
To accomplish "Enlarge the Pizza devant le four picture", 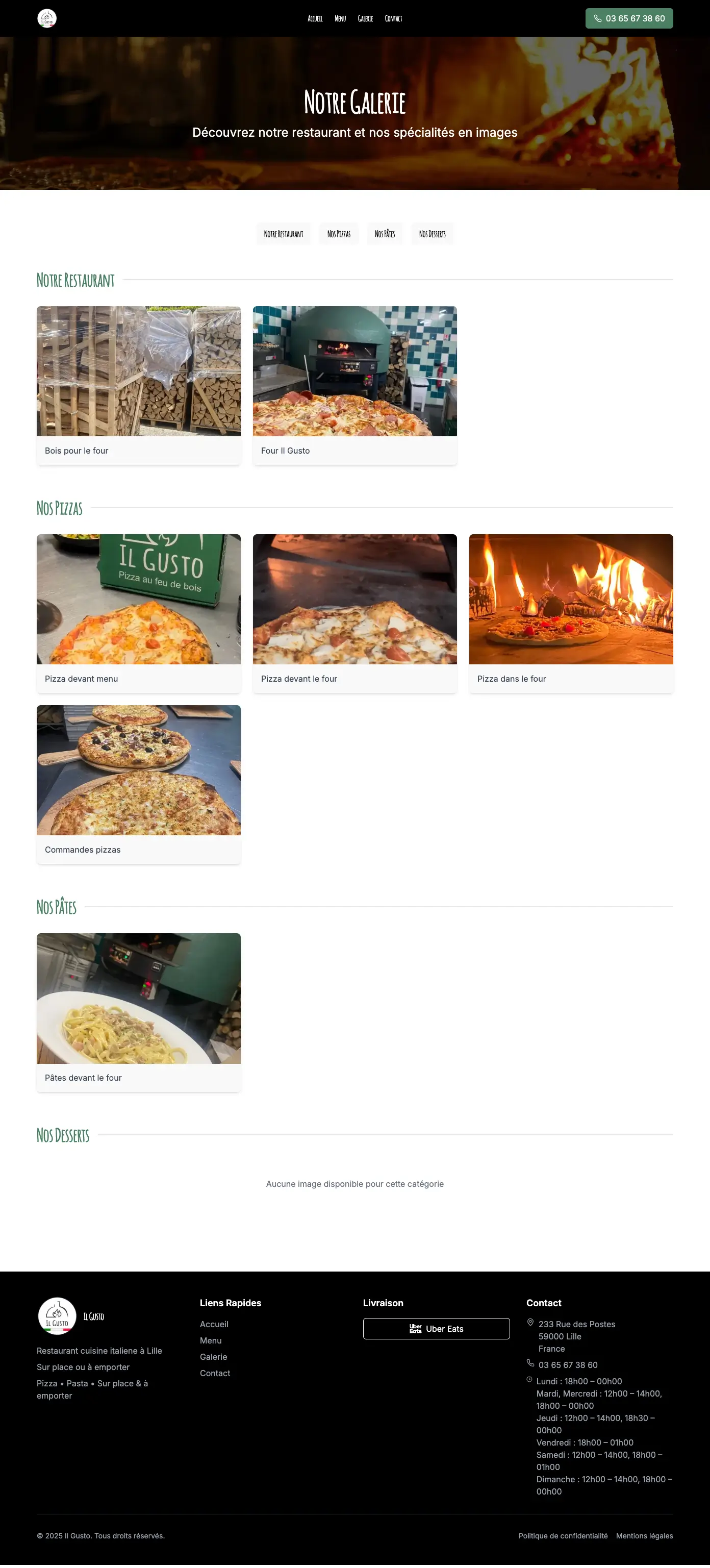I will (354, 599).
